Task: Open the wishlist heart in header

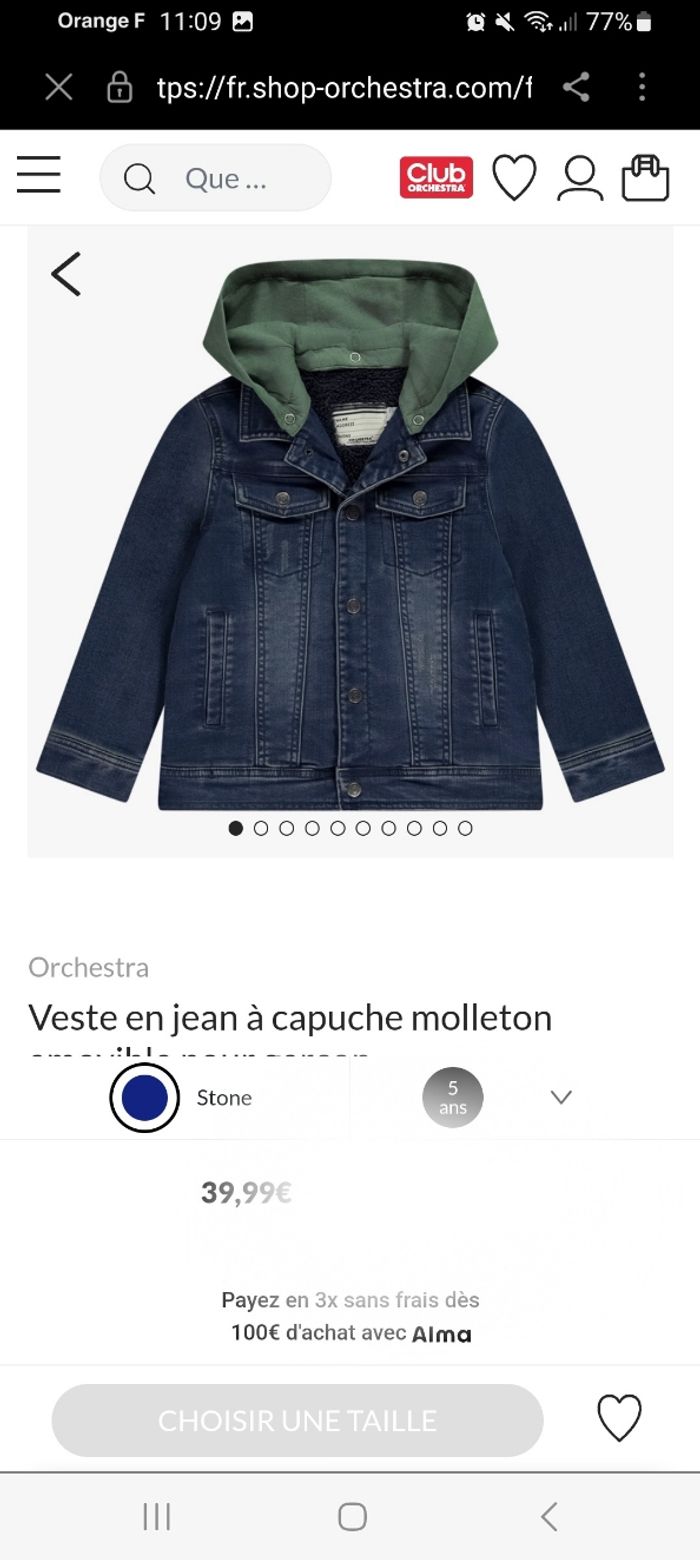Action: (514, 178)
